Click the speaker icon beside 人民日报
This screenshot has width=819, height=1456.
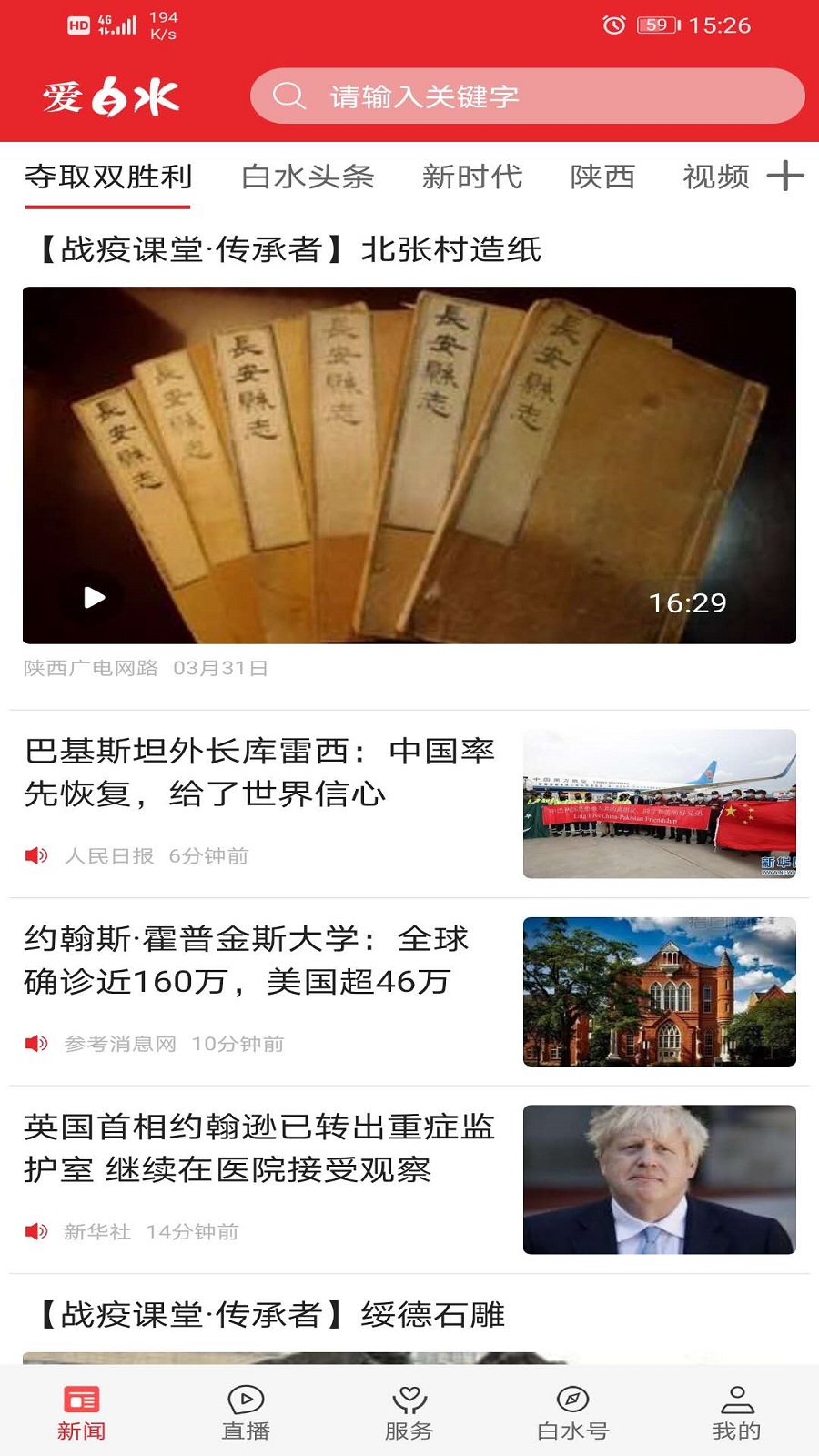pyautogui.click(x=35, y=855)
